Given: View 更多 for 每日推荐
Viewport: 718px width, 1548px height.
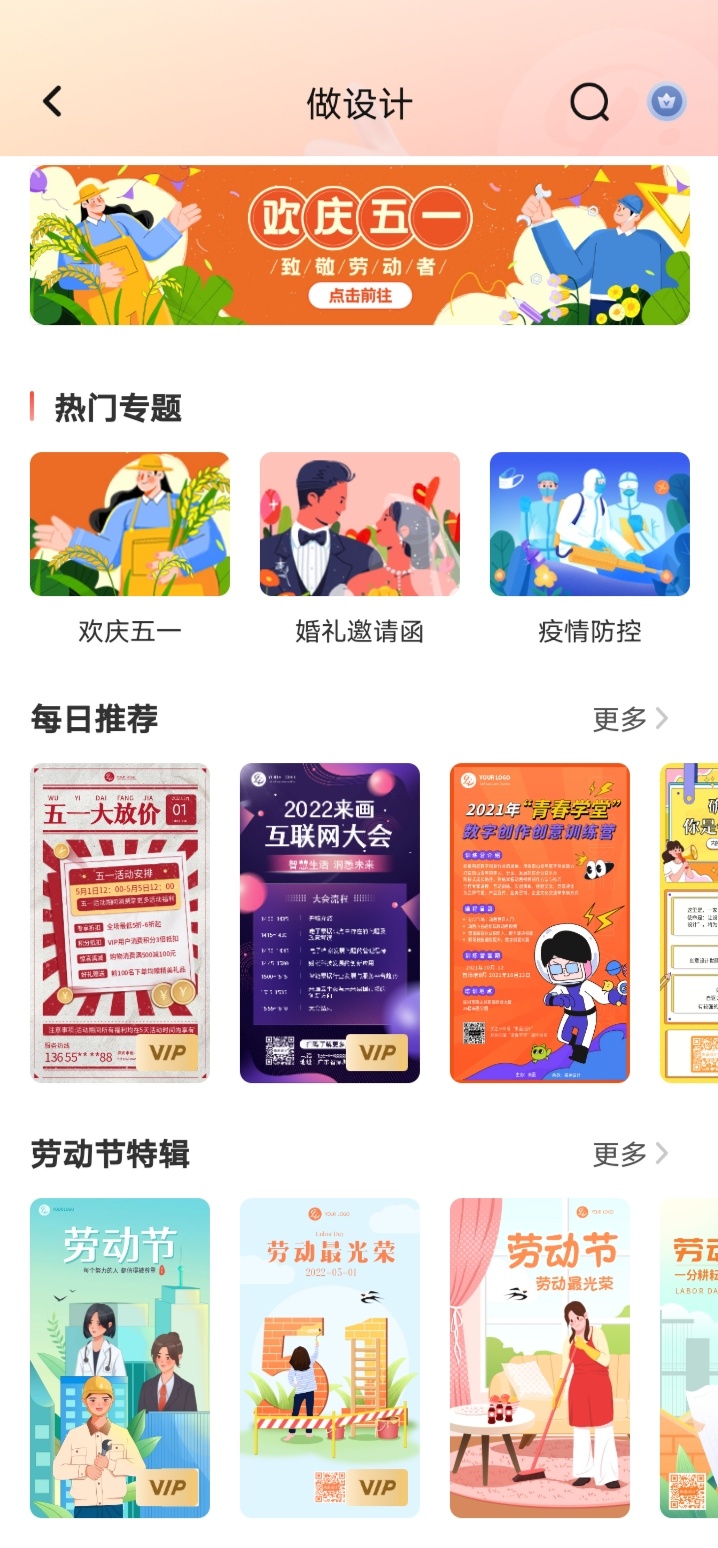Looking at the screenshot, I should tap(629, 719).
